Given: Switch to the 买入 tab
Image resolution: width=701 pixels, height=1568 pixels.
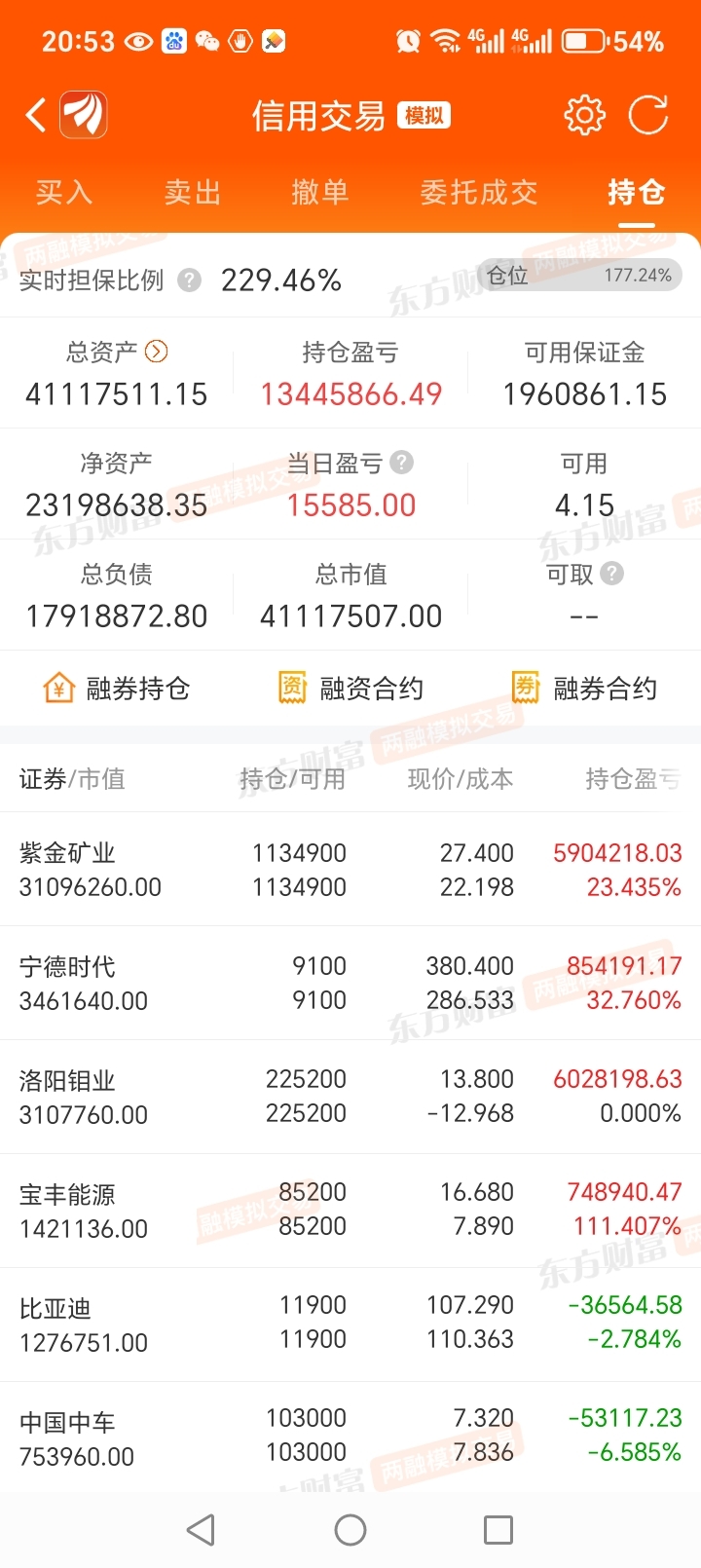Looking at the screenshot, I should pos(64,192).
